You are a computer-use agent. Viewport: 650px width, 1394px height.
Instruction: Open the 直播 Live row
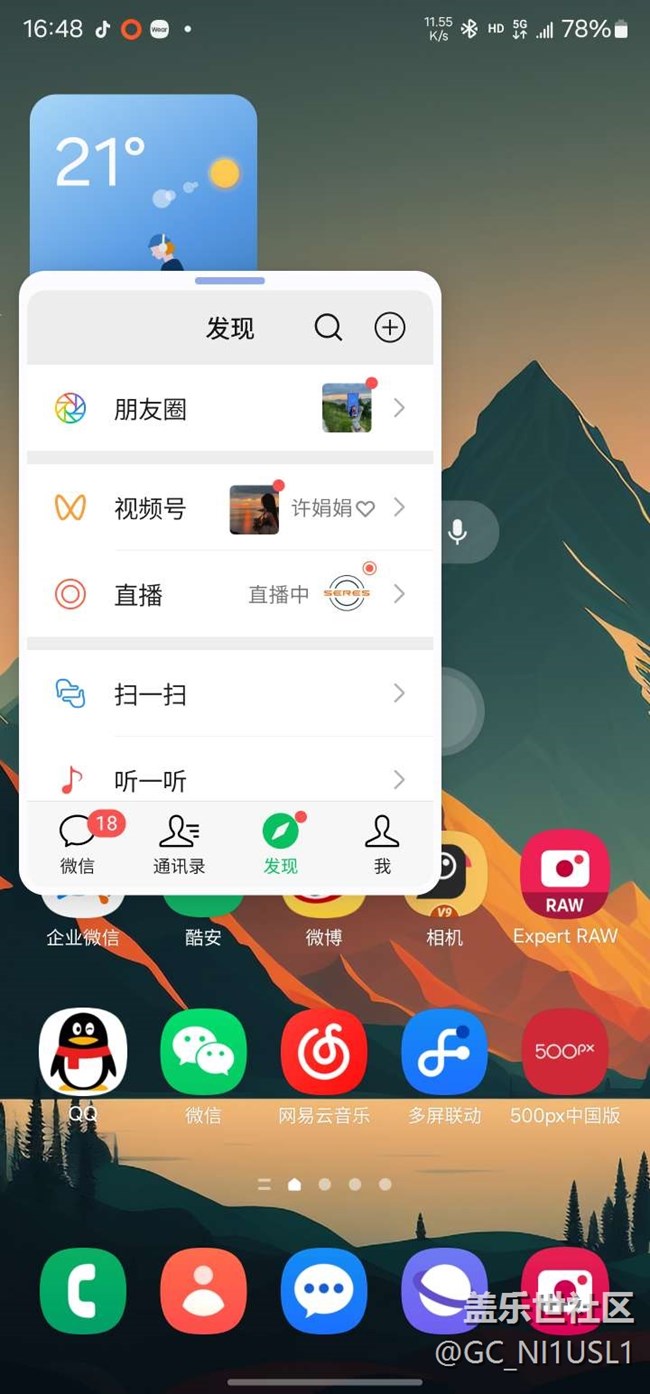click(230, 595)
